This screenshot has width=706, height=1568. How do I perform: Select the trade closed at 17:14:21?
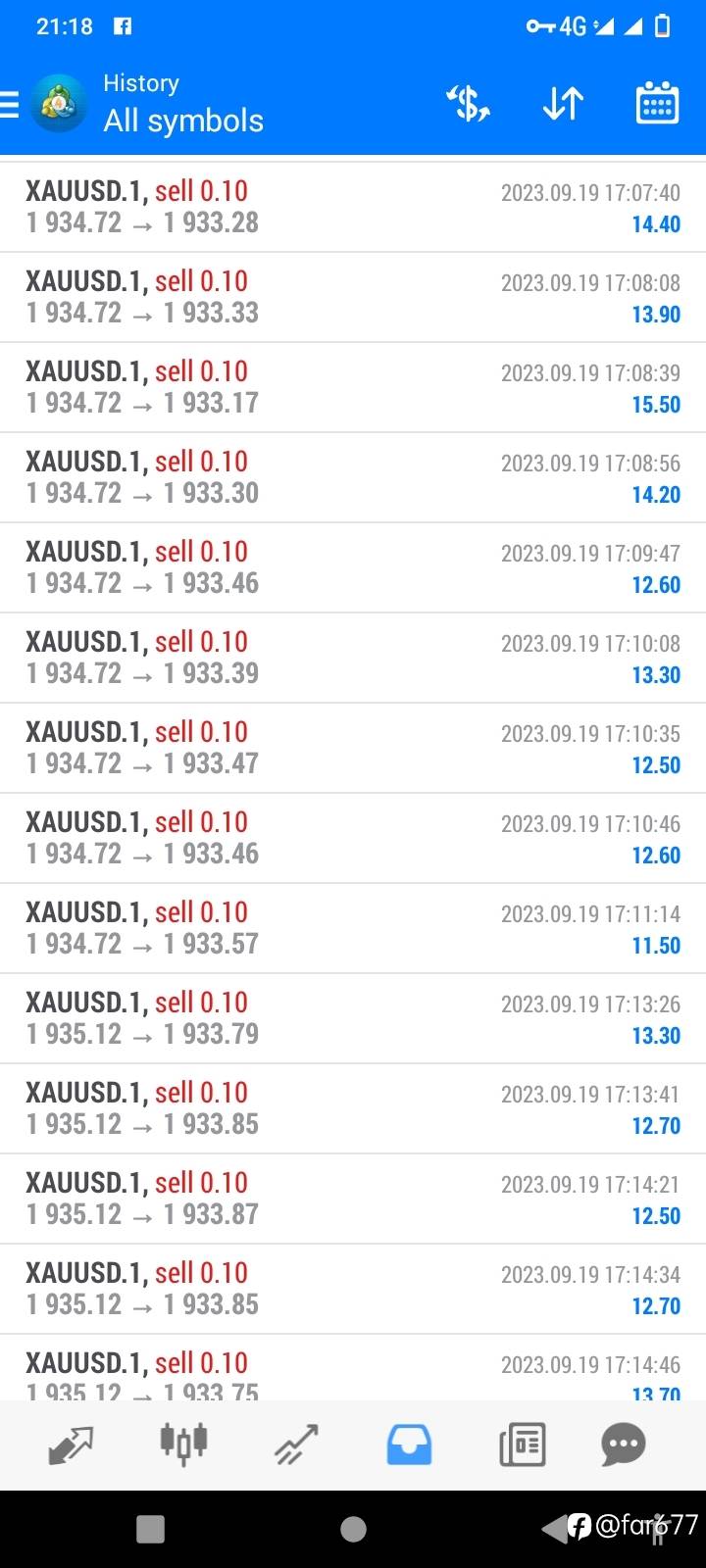point(353,1199)
